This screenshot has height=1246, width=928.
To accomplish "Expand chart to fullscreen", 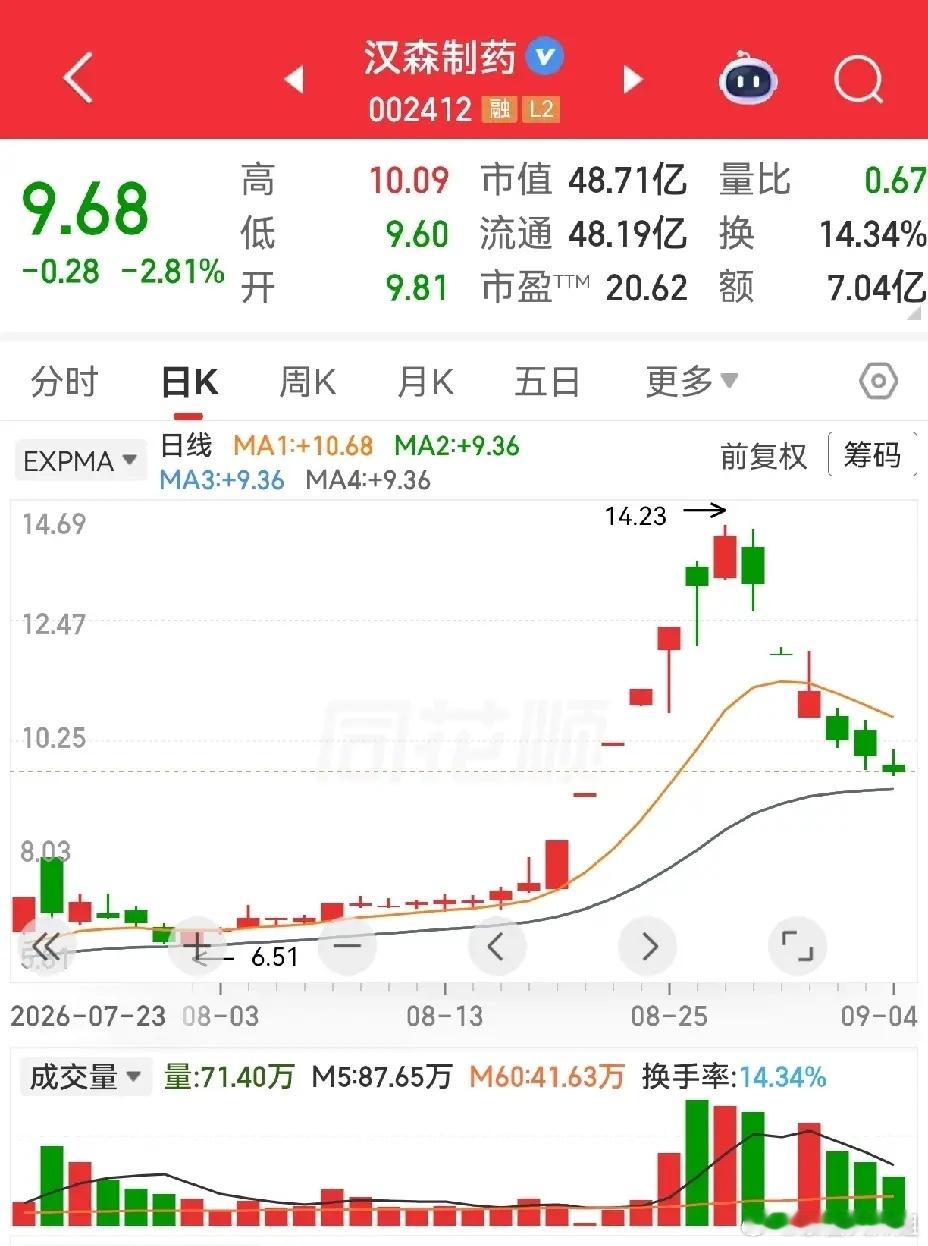I will coord(797,945).
